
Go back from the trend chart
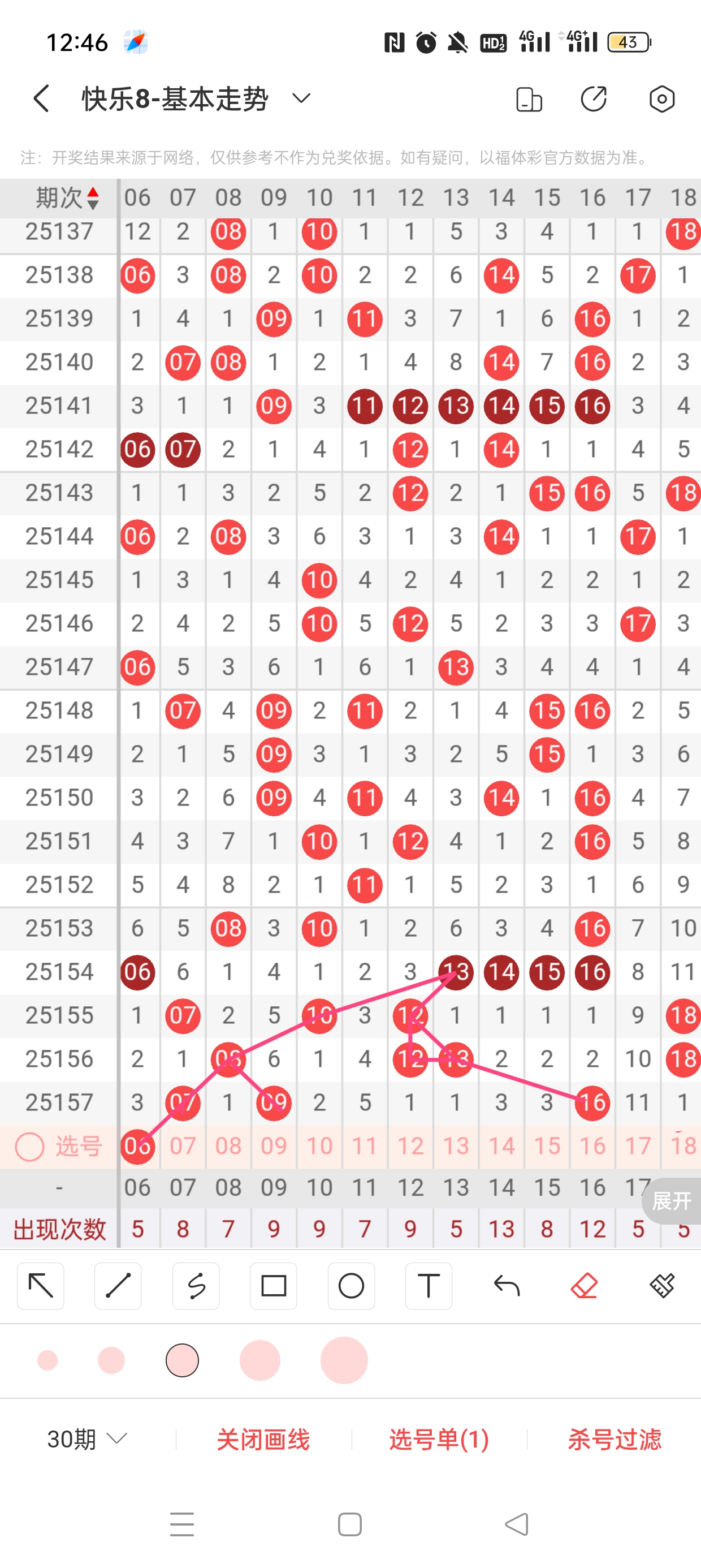point(41,98)
